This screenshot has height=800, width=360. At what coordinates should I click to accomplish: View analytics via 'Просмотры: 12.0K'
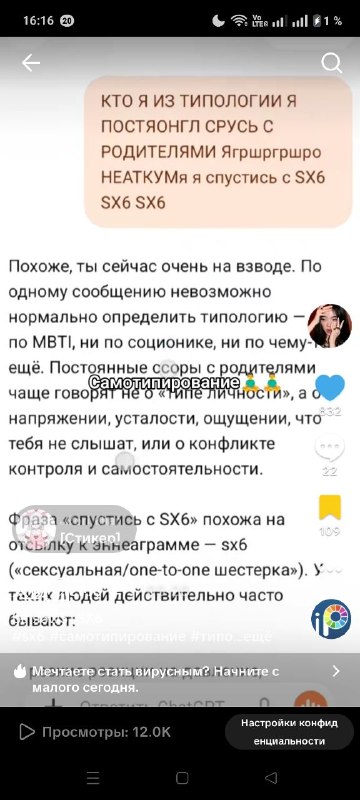[95, 732]
